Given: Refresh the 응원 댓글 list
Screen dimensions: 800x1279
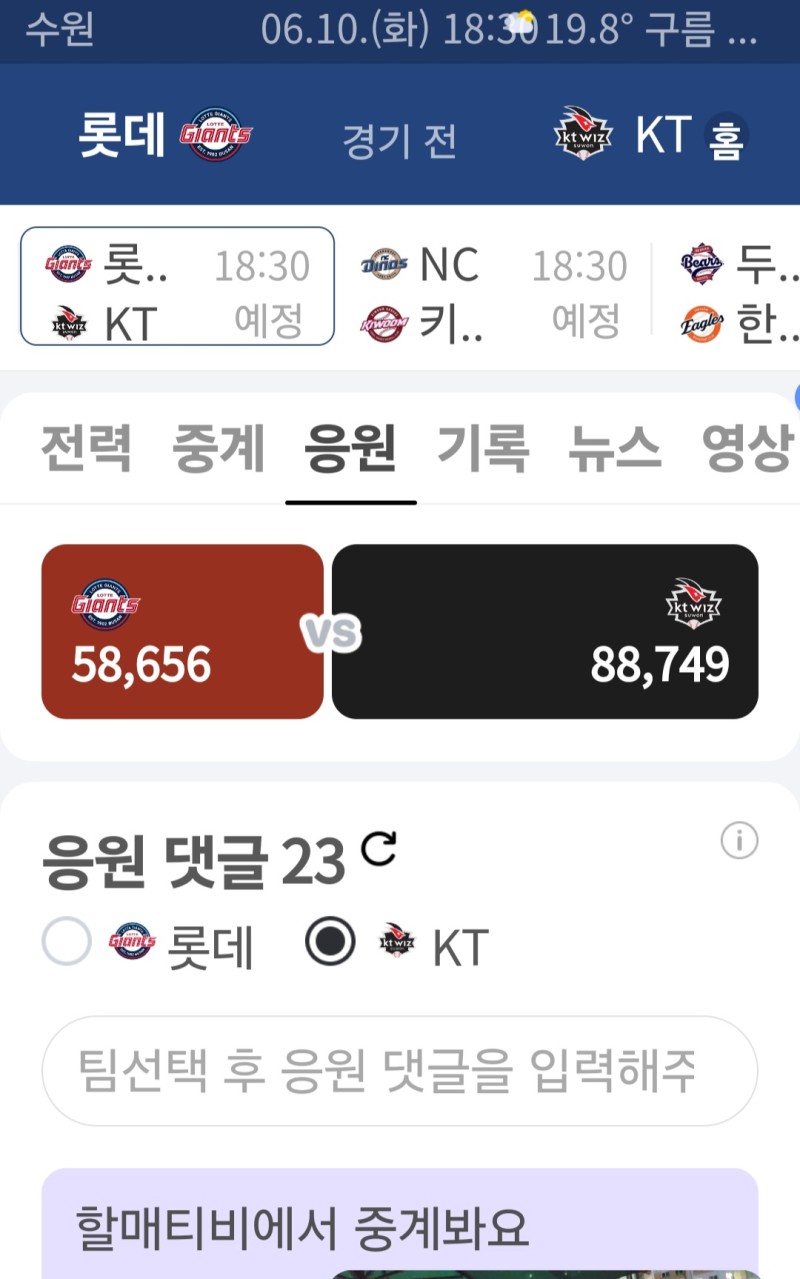Looking at the screenshot, I should (x=379, y=850).
